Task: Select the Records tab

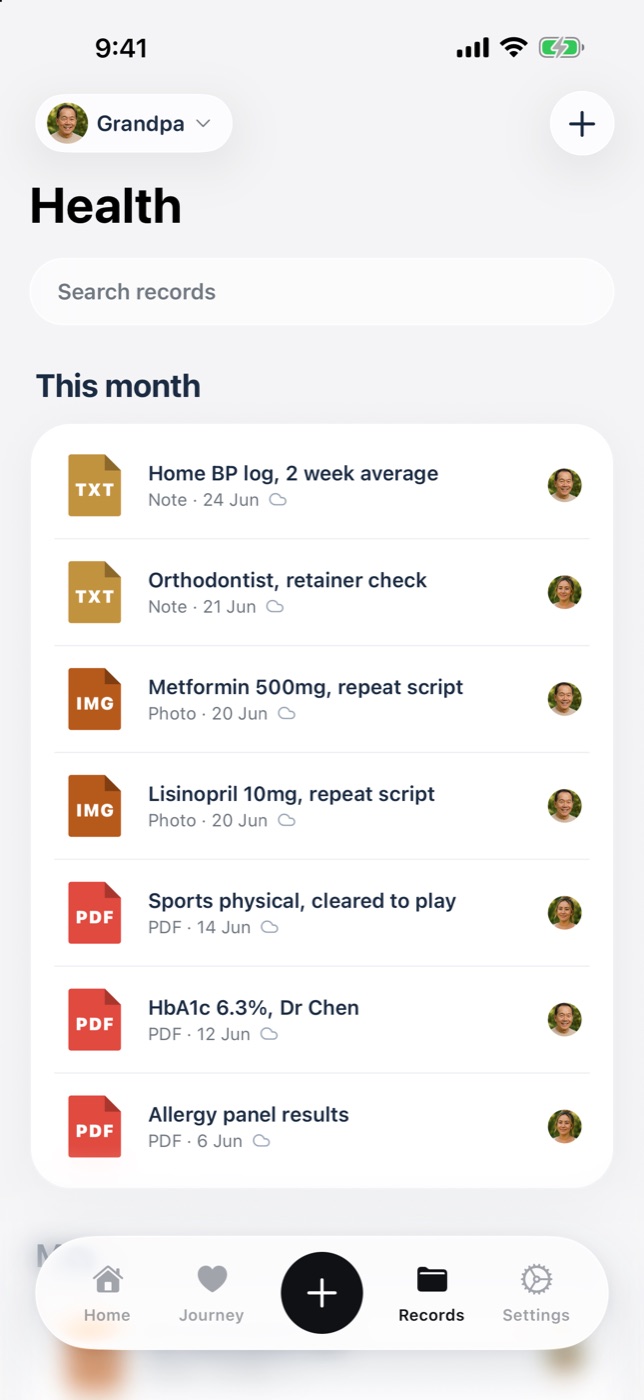Action: tap(431, 1293)
